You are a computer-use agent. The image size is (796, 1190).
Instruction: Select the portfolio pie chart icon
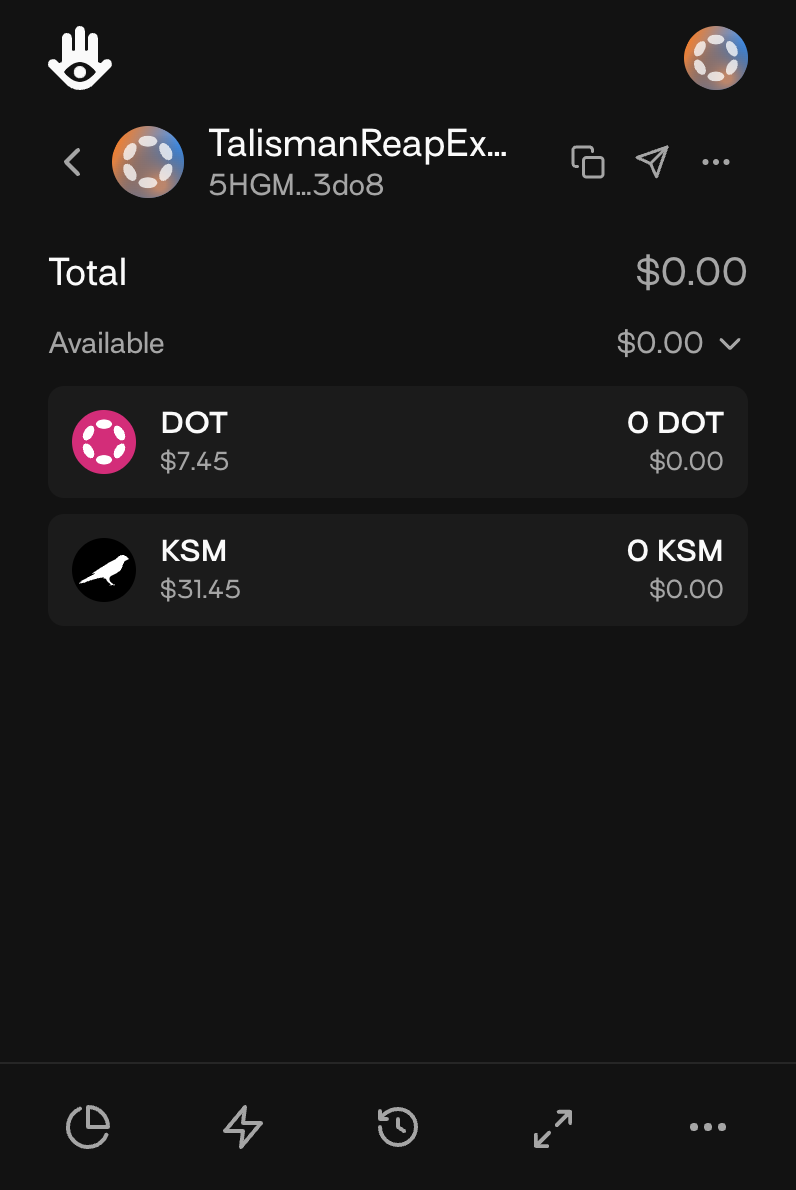pos(88,1126)
